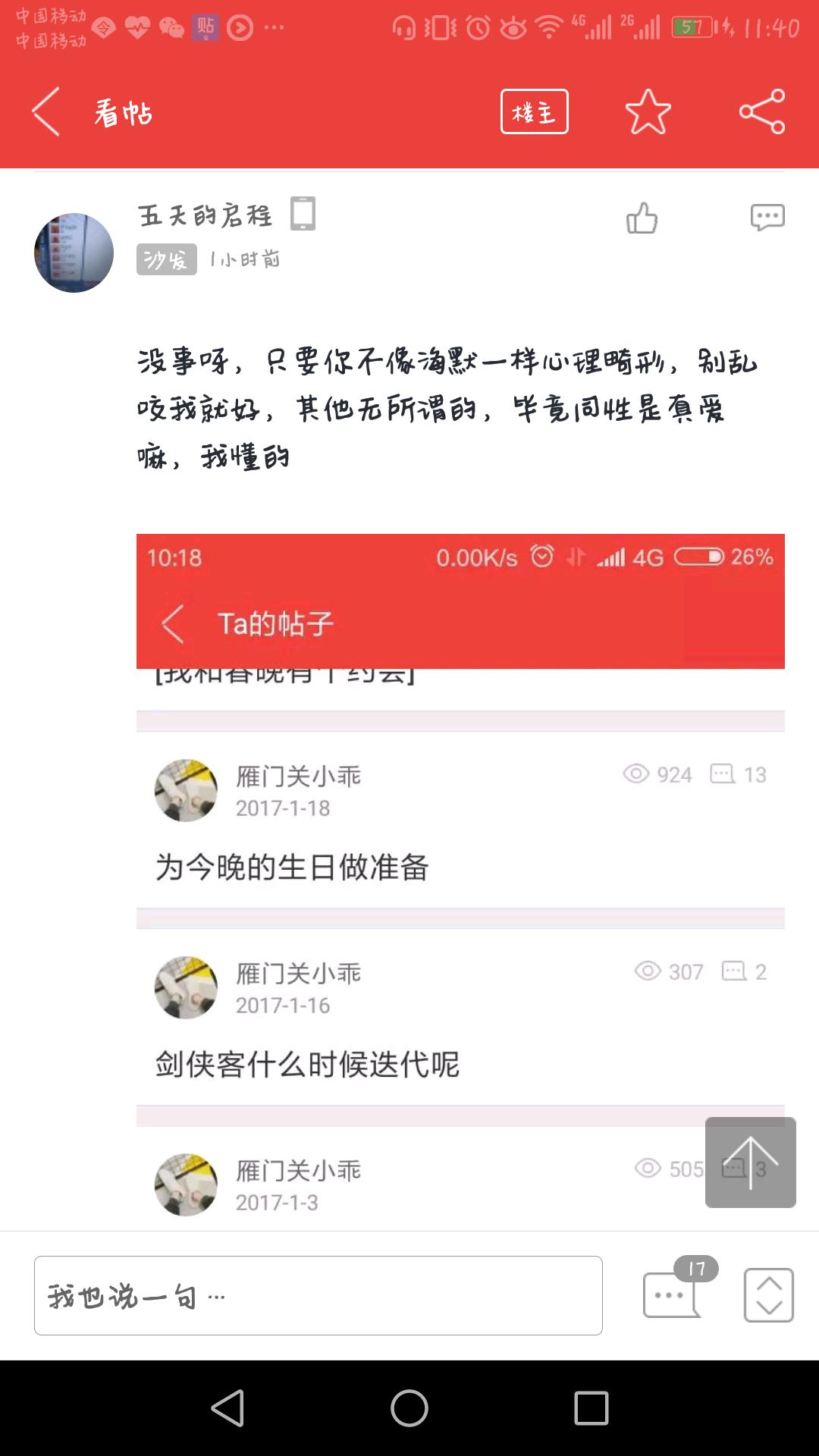Tap the scroll-to-top arrow button
The height and width of the screenshot is (1456, 819).
pyautogui.click(x=750, y=1162)
